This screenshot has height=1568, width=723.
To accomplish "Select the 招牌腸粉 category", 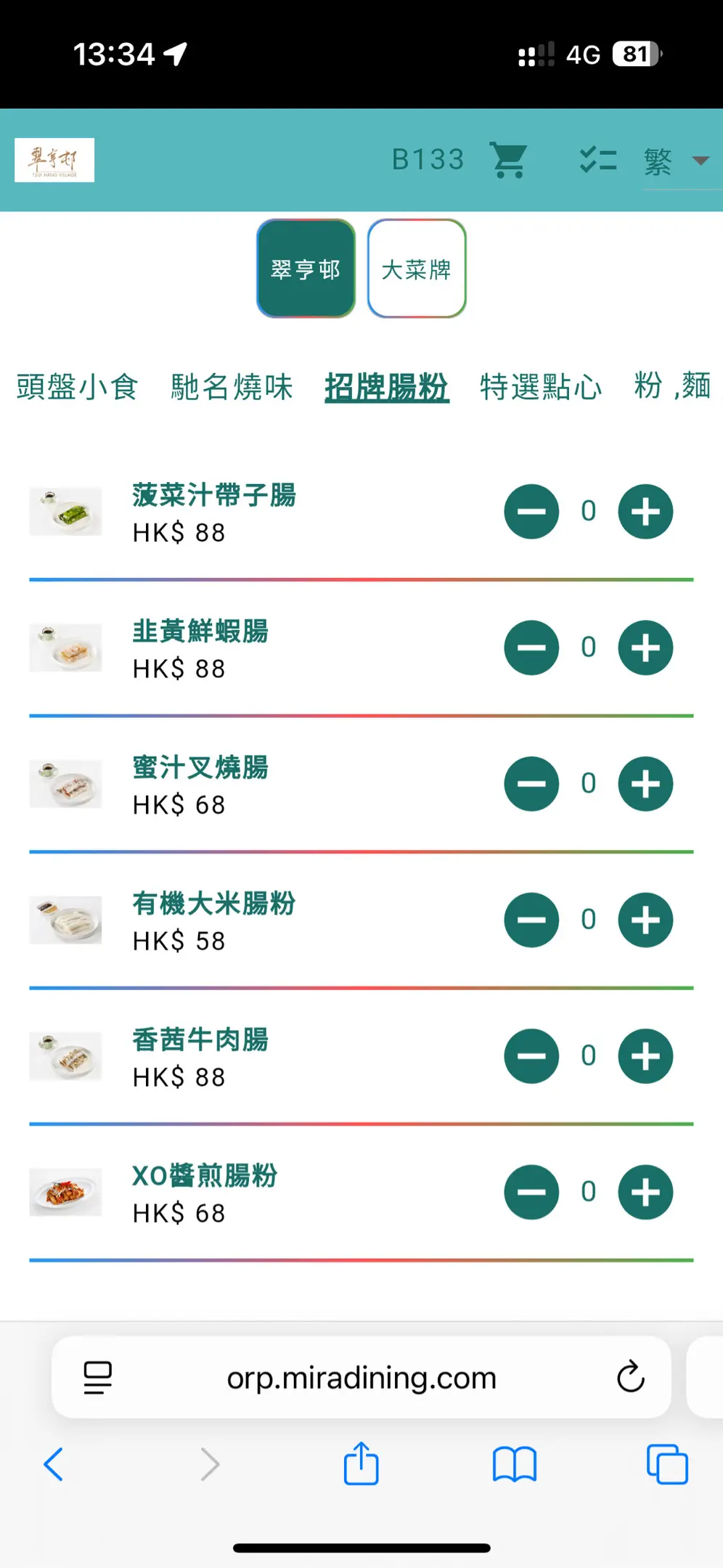I will pos(386,386).
